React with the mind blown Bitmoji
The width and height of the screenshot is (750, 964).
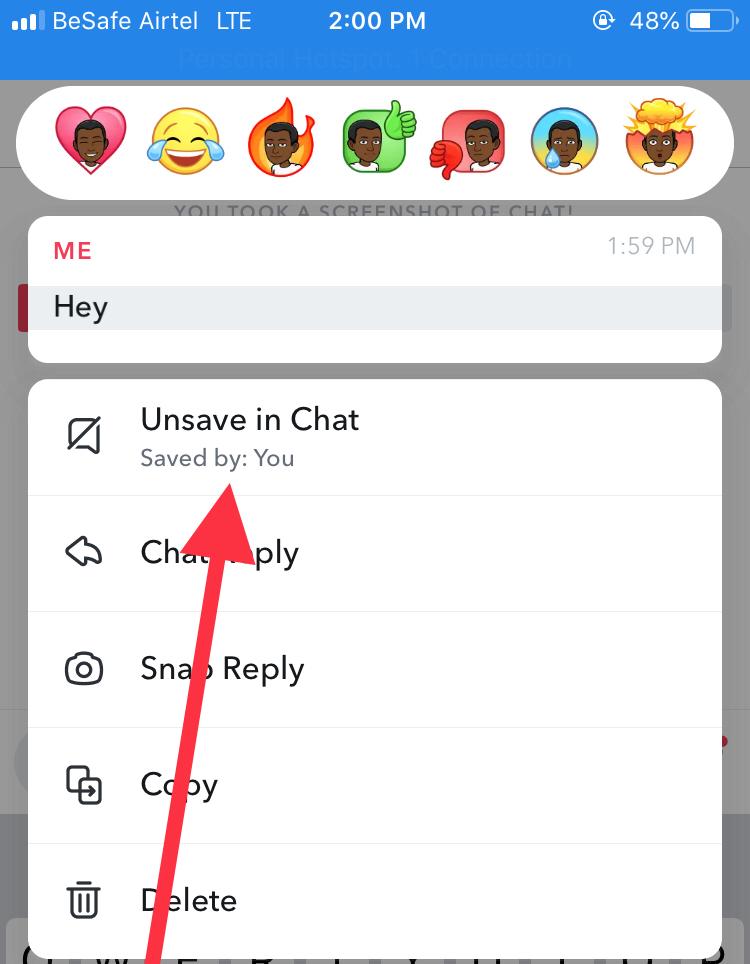661,140
